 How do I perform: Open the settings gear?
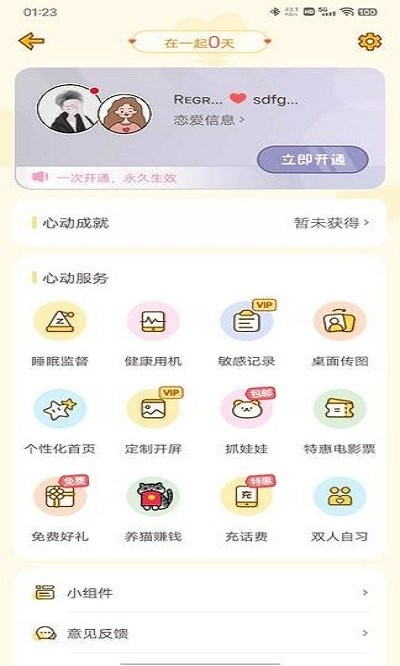[x=369, y=42]
